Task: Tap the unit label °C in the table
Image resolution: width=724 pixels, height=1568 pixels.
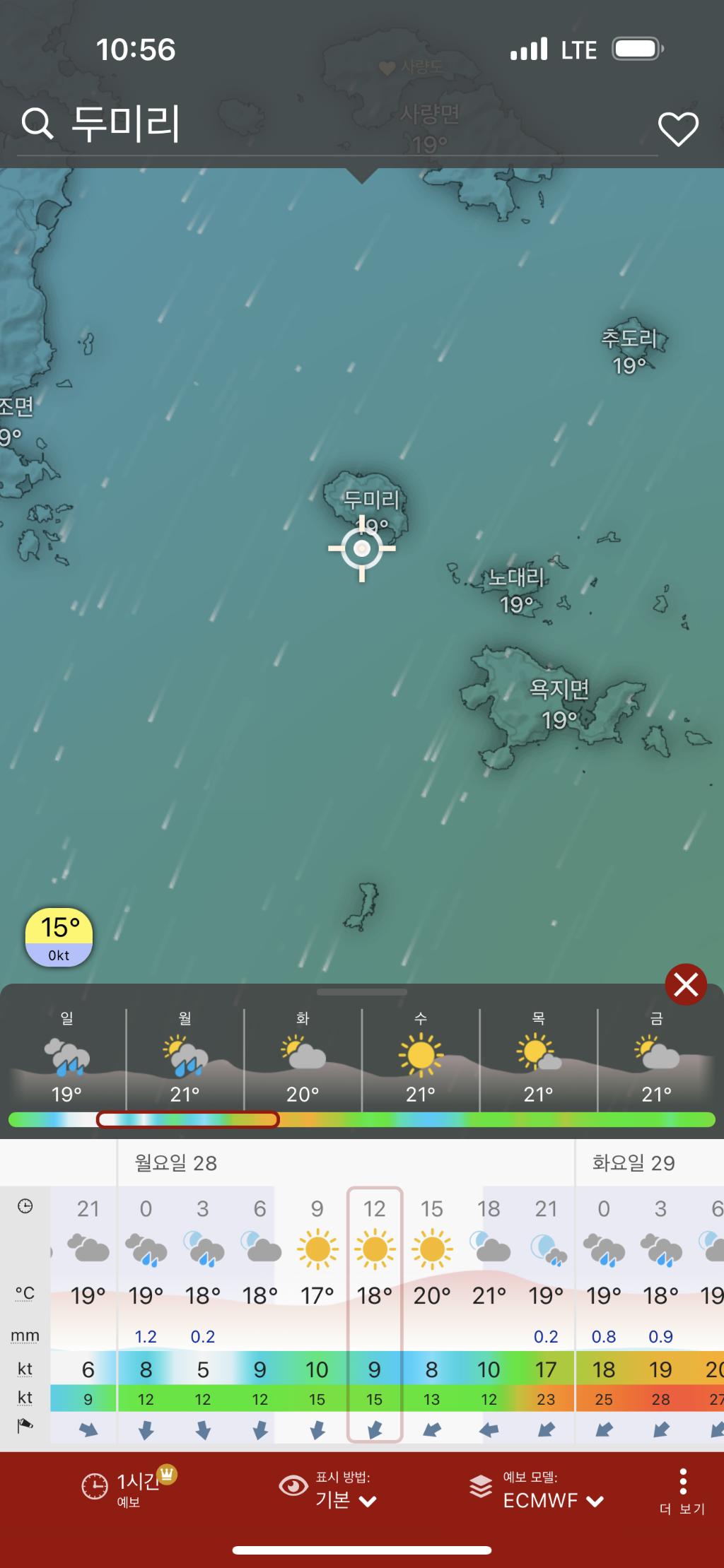Action: (x=25, y=1293)
